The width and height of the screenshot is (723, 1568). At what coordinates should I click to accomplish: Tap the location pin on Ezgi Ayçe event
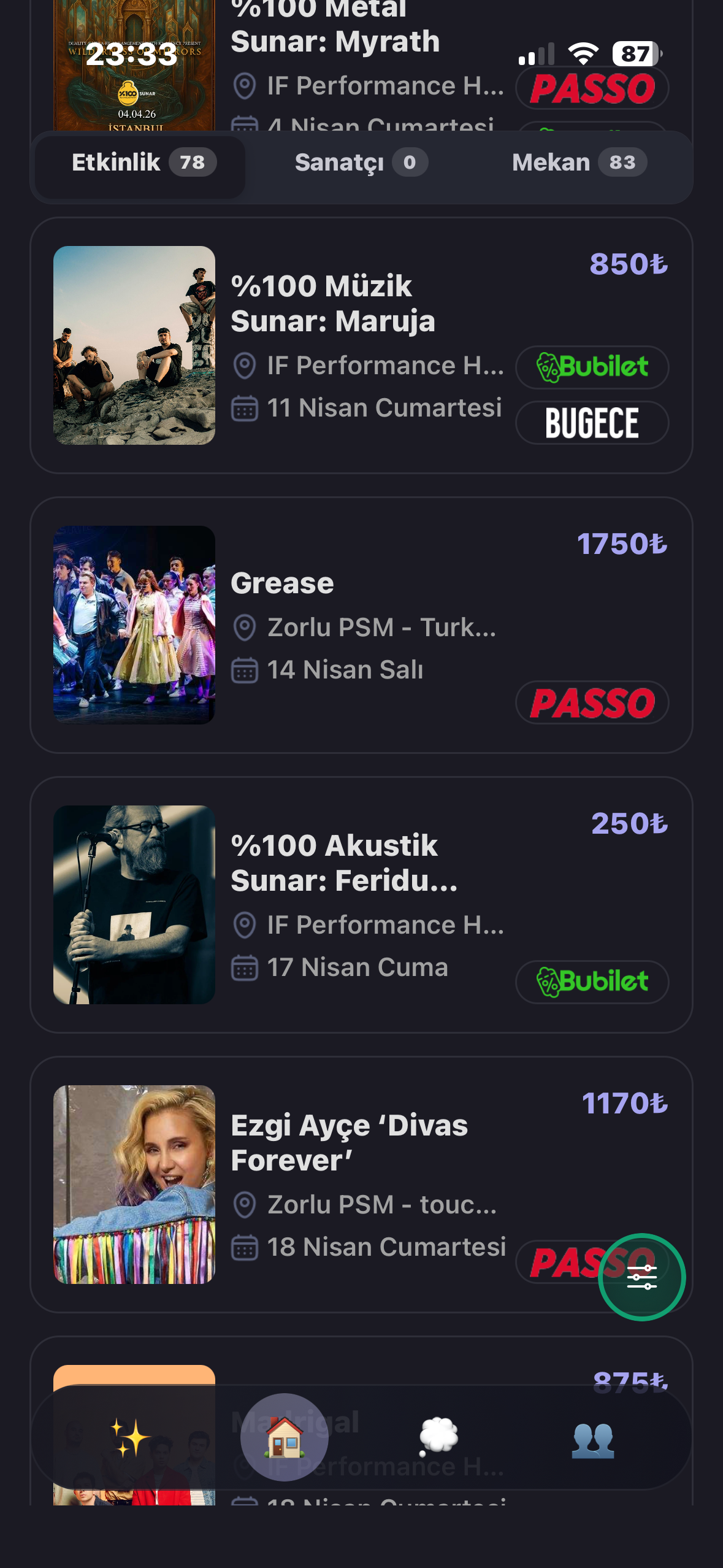coord(245,1205)
